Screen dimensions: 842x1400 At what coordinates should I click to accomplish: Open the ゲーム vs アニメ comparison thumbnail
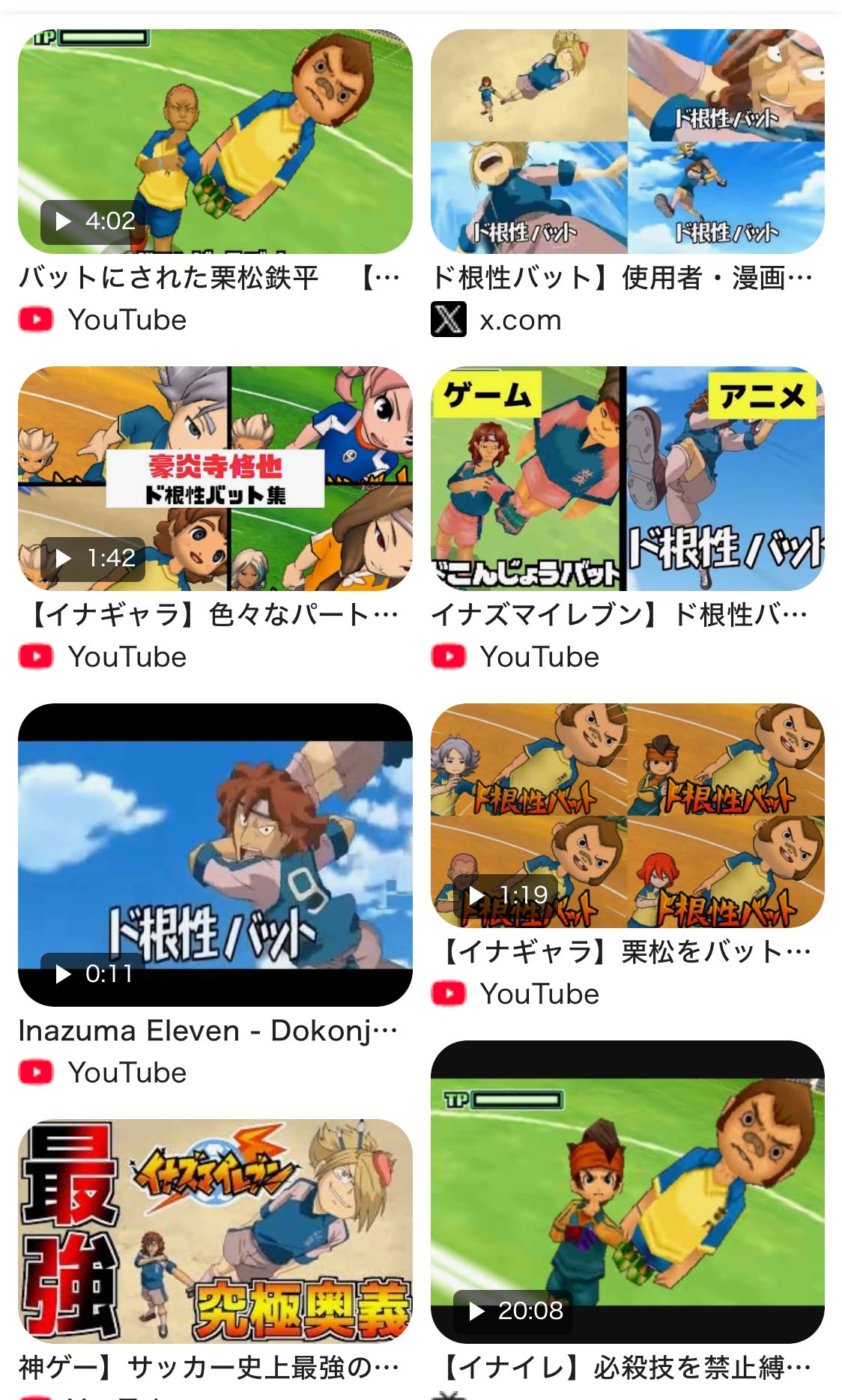click(627, 479)
